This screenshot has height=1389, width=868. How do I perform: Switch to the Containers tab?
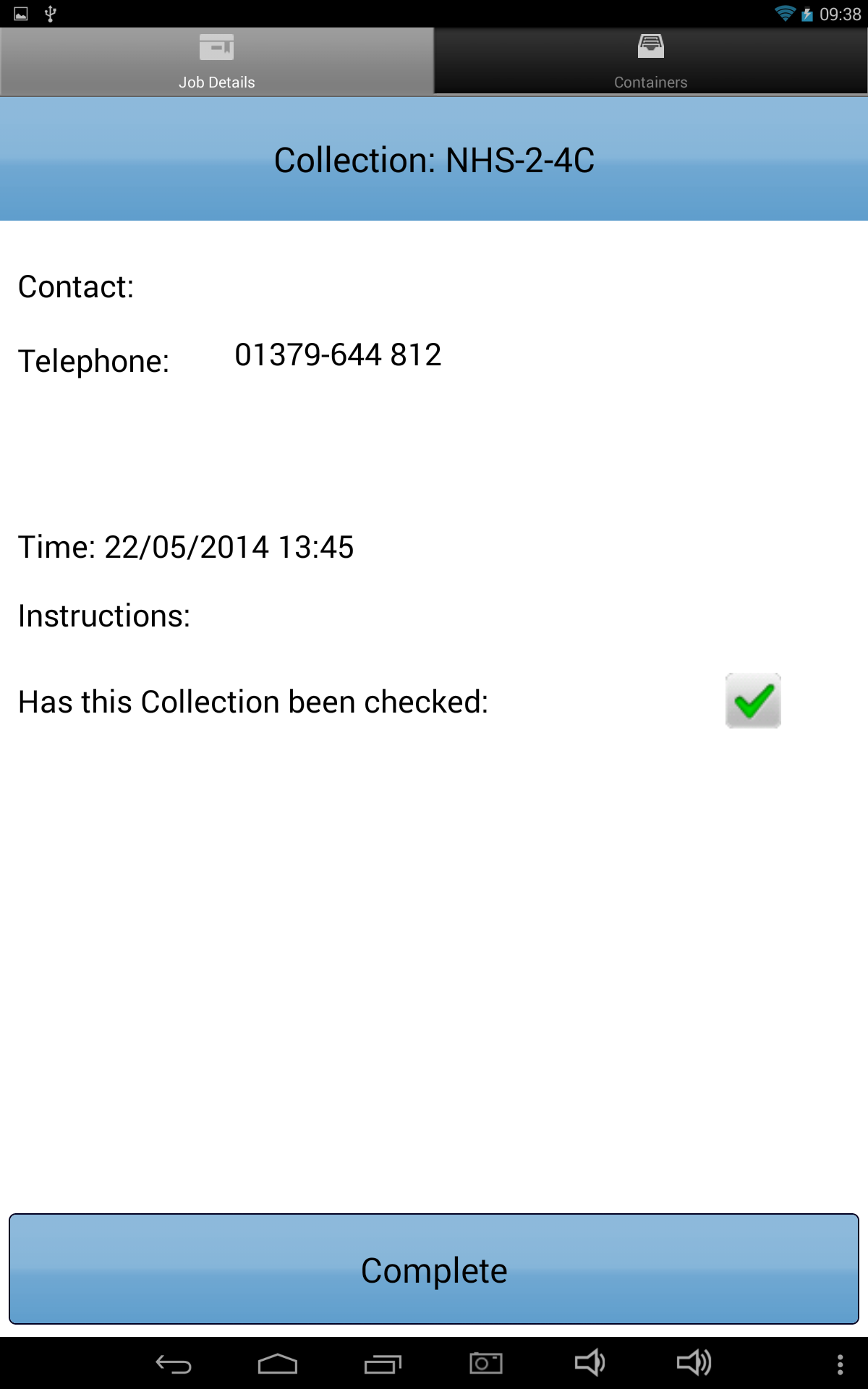pos(651,61)
